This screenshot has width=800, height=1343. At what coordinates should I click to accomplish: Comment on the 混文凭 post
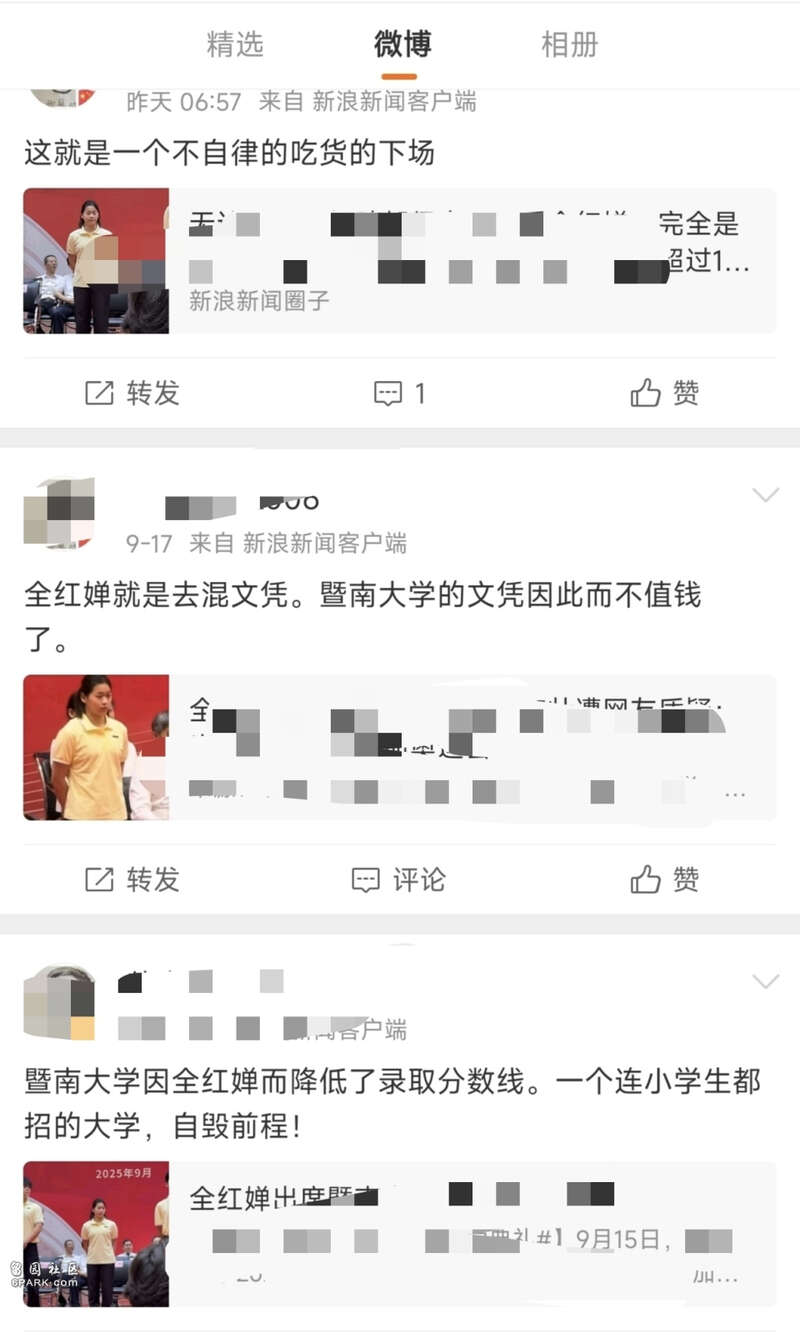tap(399, 879)
